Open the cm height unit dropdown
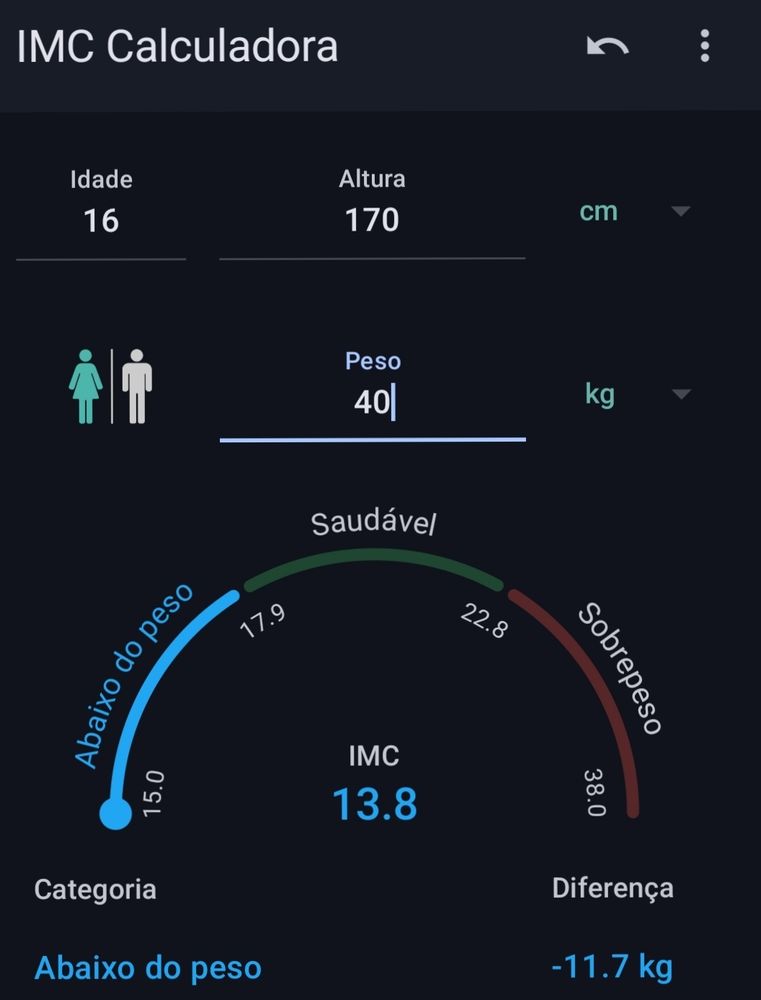This screenshot has height=1000, width=761. (635, 211)
